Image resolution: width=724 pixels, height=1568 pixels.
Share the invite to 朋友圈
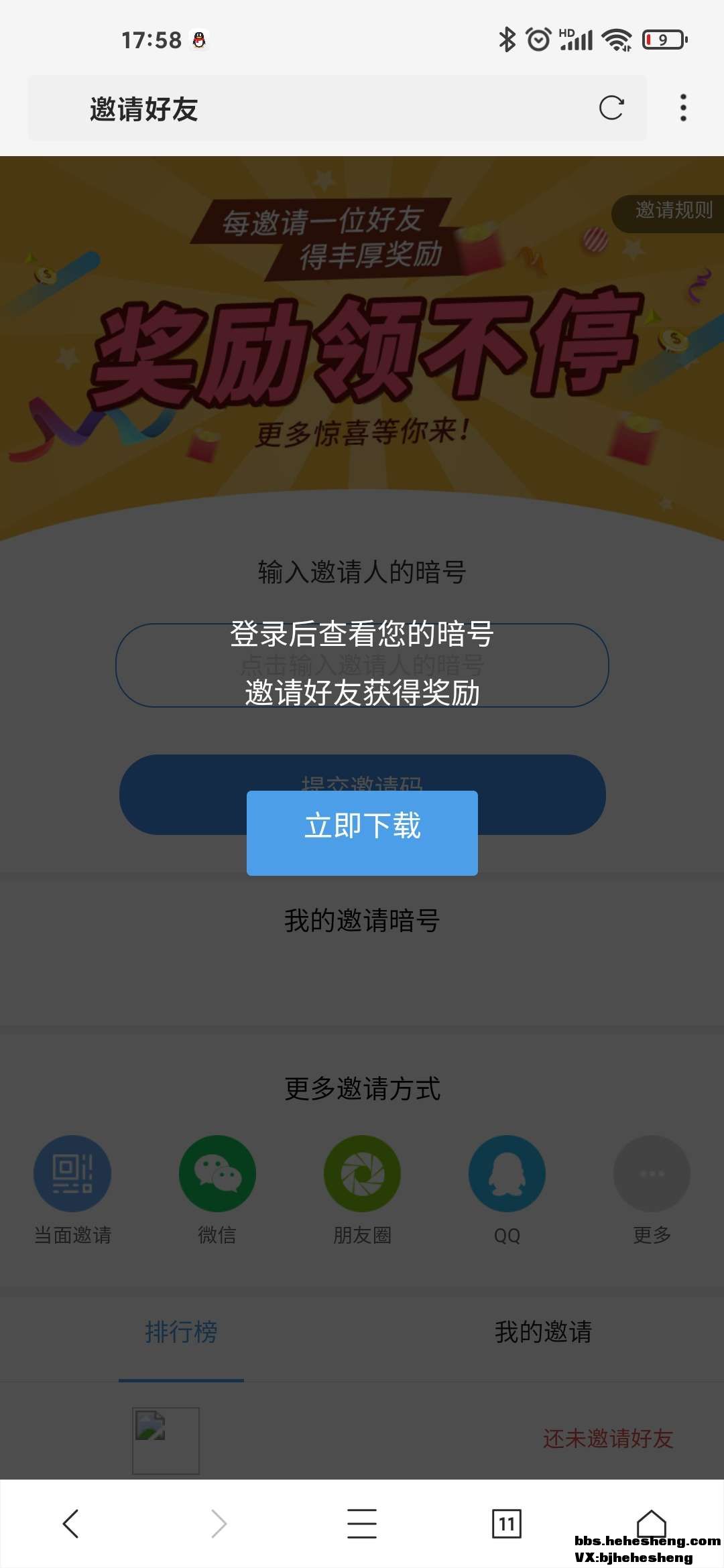[x=362, y=1174]
